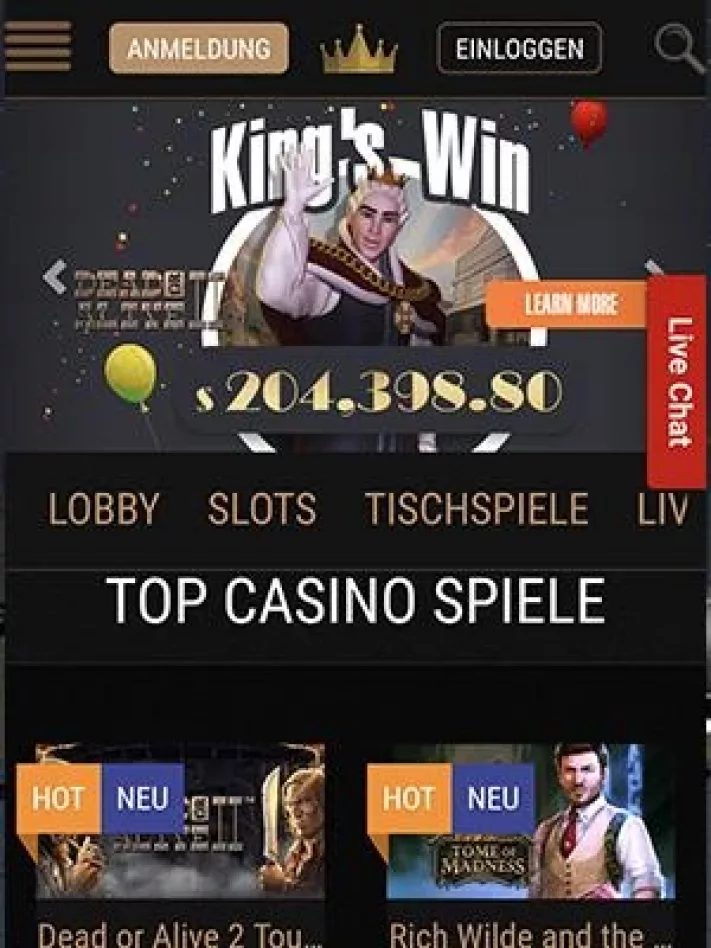Tap the Anmeldung button
Viewport: 711px width, 948px height.
pos(198,48)
